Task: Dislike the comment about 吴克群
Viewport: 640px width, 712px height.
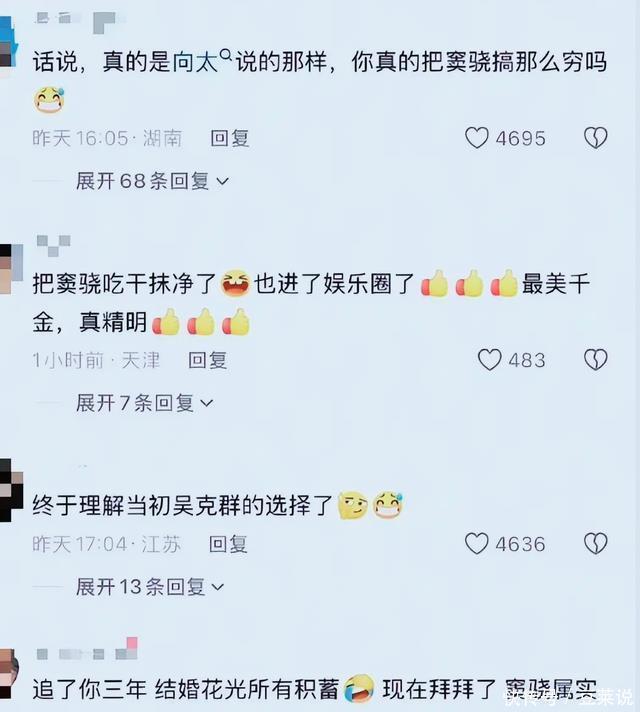Action: [x=596, y=544]
